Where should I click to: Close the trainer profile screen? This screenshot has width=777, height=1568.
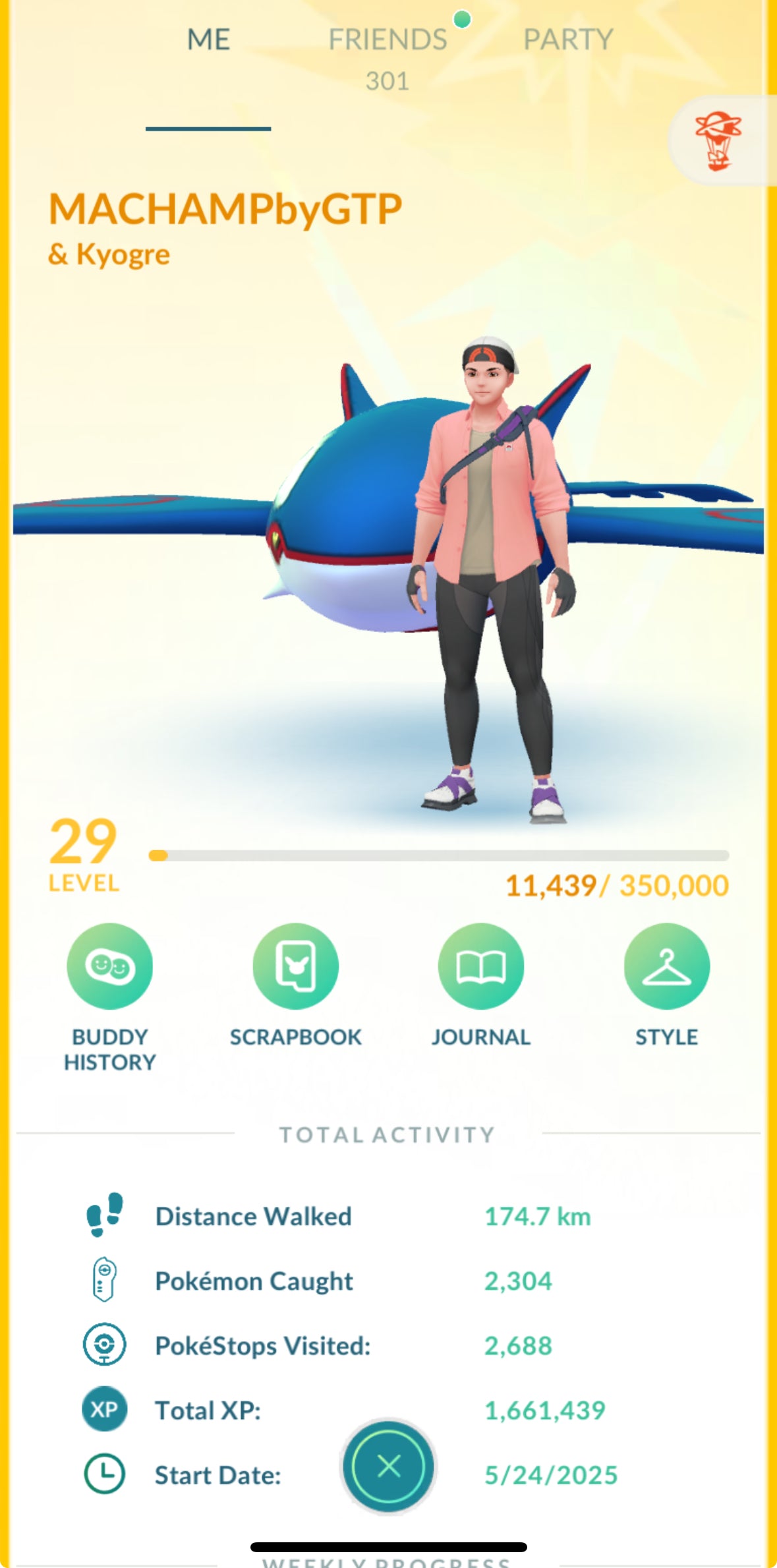click(388, 1466)
